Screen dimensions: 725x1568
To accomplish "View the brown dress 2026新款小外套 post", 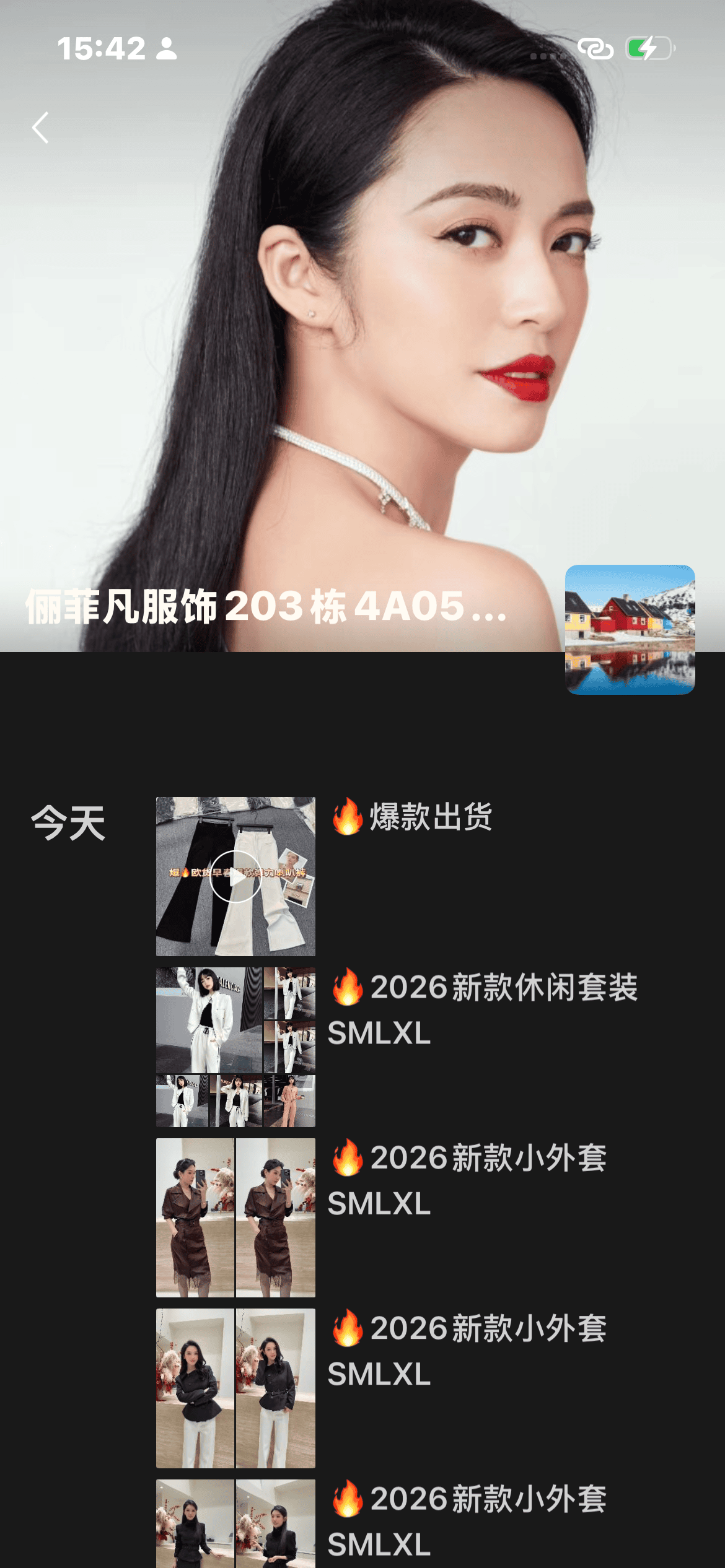I will tap(235, 1217).
